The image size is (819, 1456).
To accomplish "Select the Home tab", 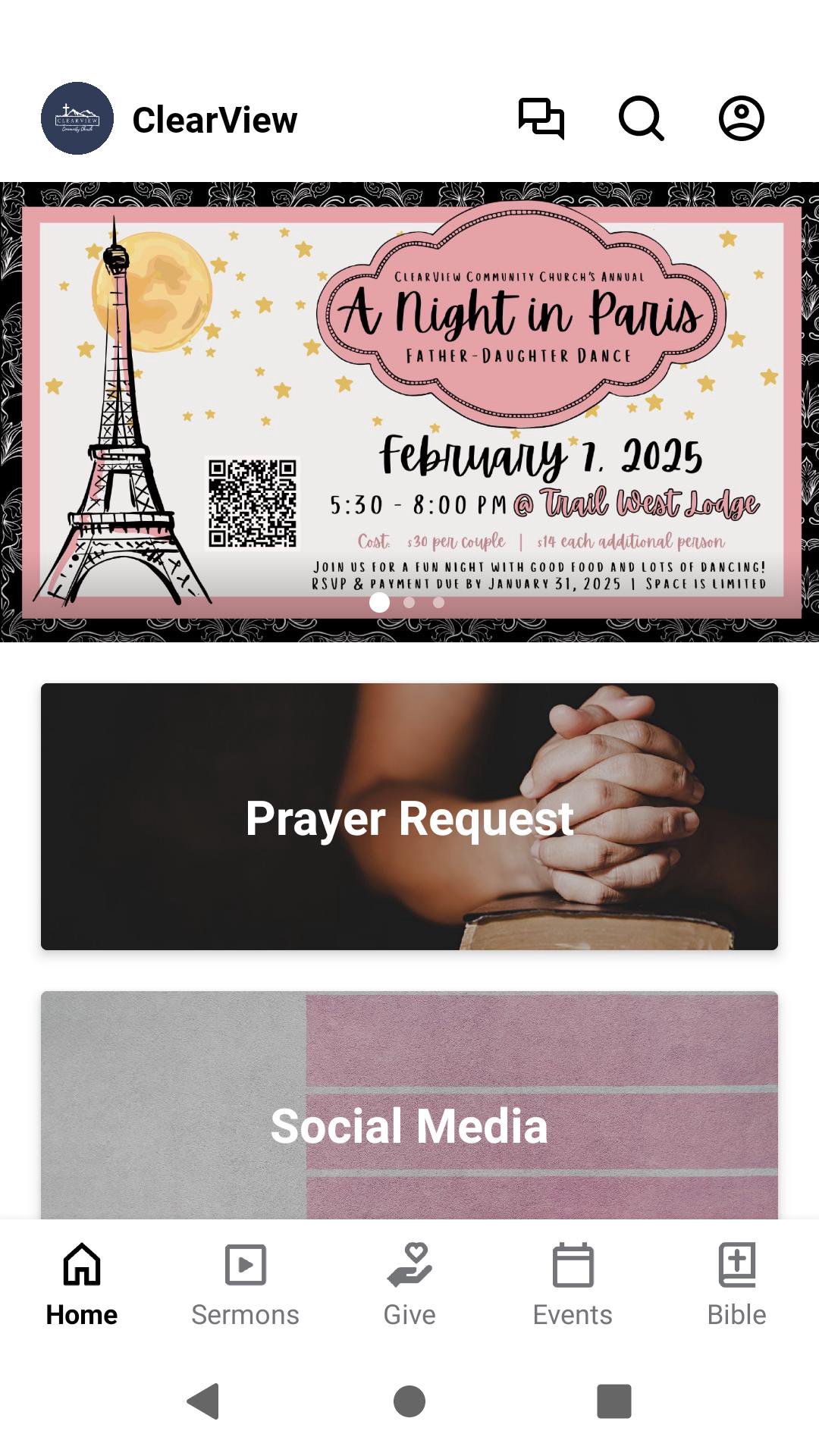I will point(82,1284).
